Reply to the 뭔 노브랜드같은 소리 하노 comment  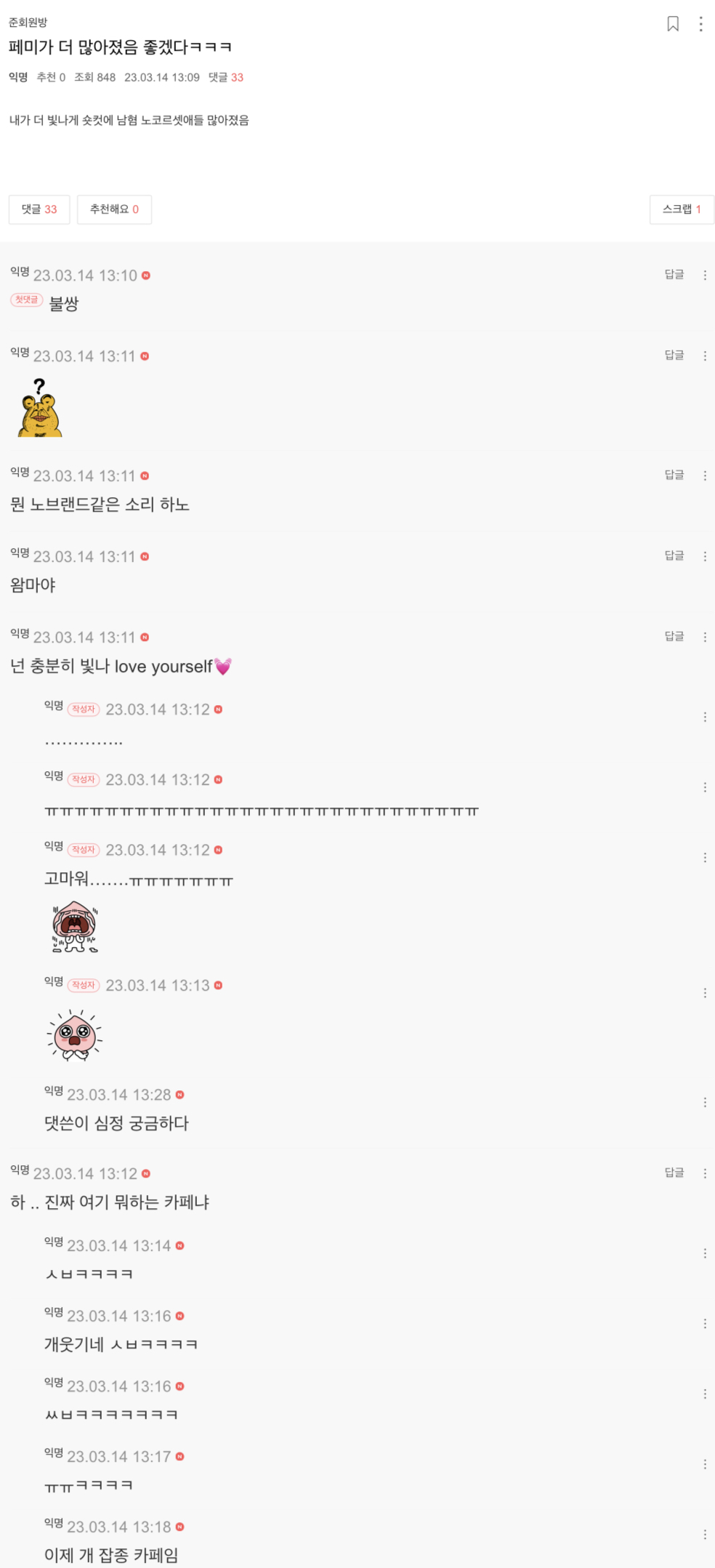674,475
